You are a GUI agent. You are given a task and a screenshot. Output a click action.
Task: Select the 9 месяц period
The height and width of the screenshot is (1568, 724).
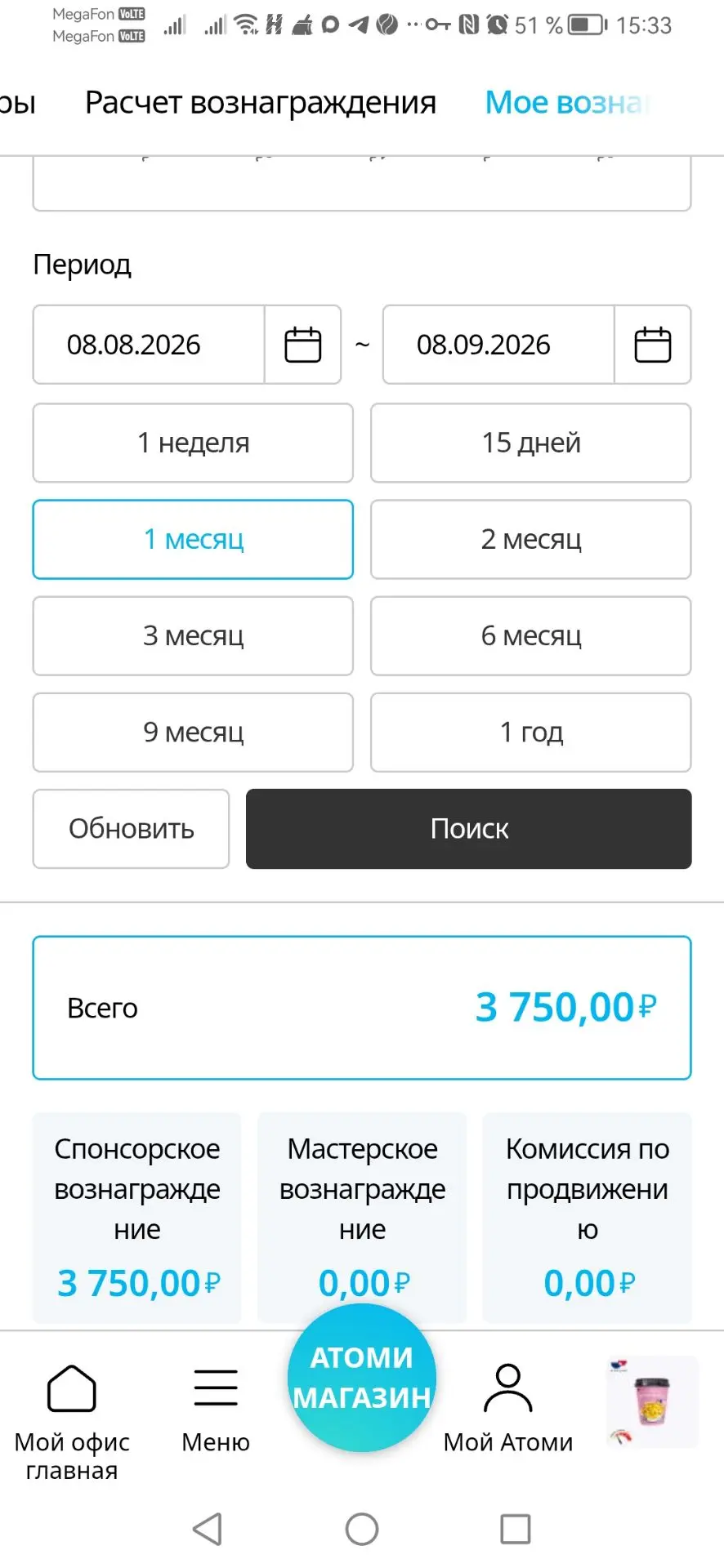193,732
